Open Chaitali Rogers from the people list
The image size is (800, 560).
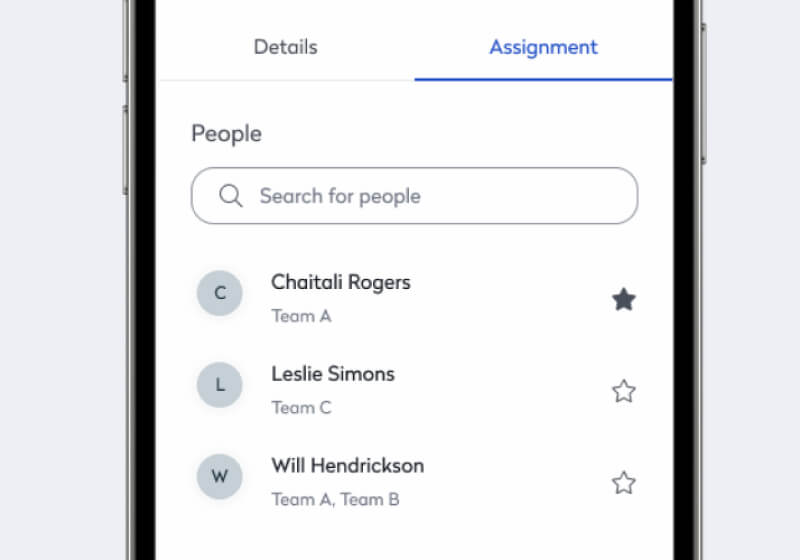coord(340,283)
